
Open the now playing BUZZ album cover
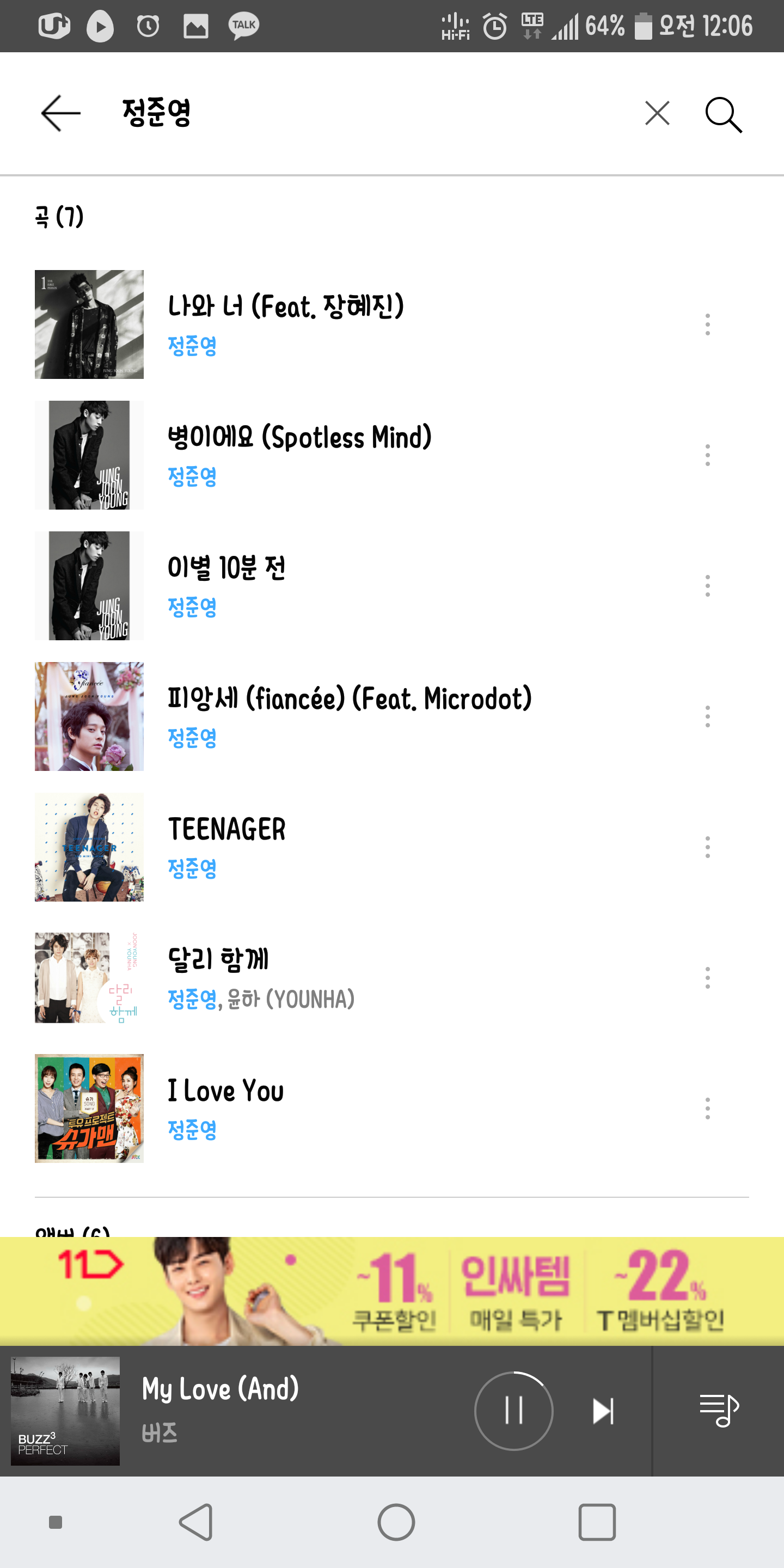65,1410
